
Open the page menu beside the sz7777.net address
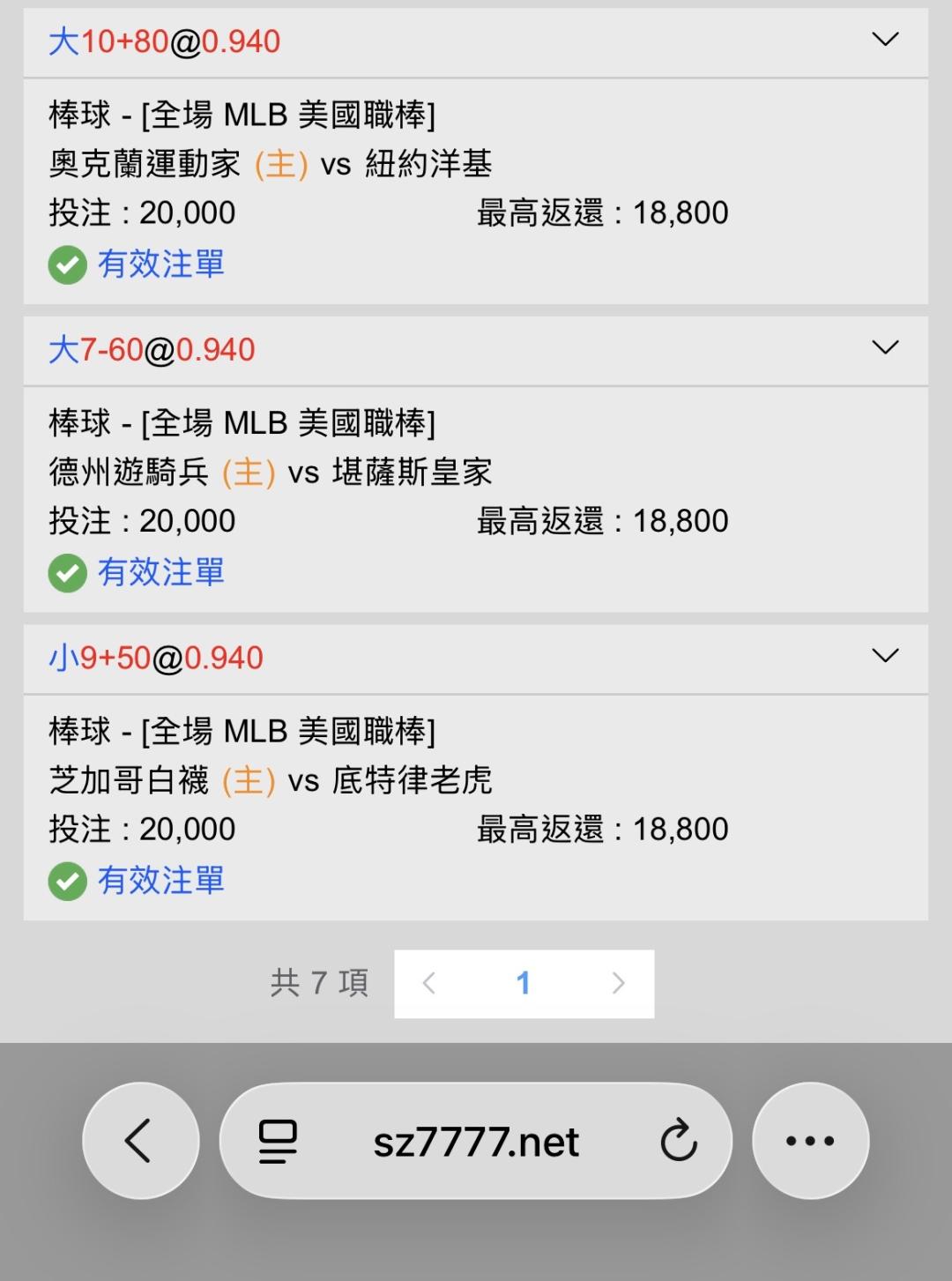(278, 1141)
